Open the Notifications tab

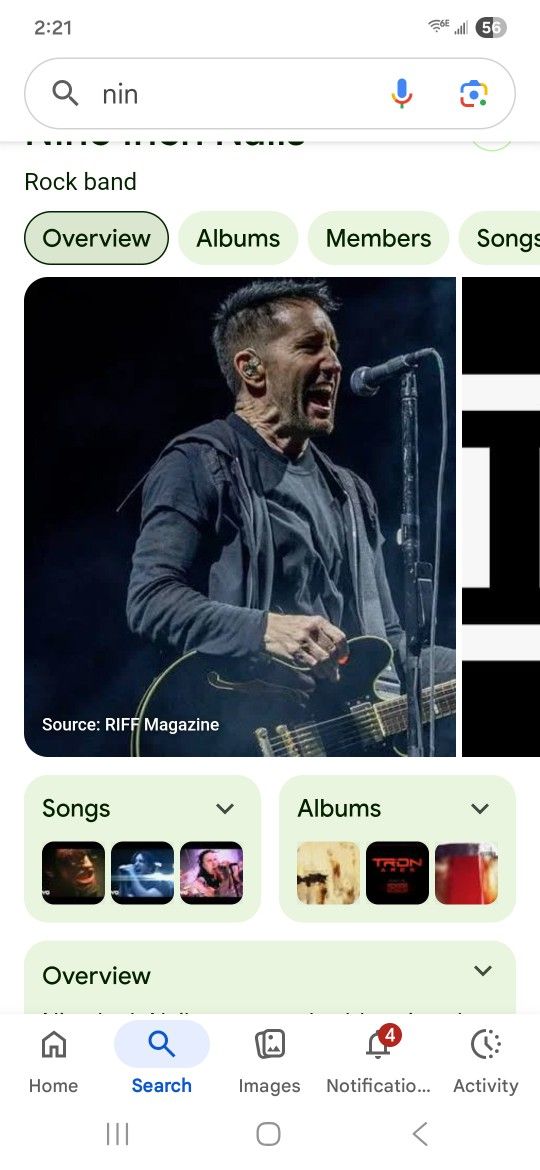378,1060
